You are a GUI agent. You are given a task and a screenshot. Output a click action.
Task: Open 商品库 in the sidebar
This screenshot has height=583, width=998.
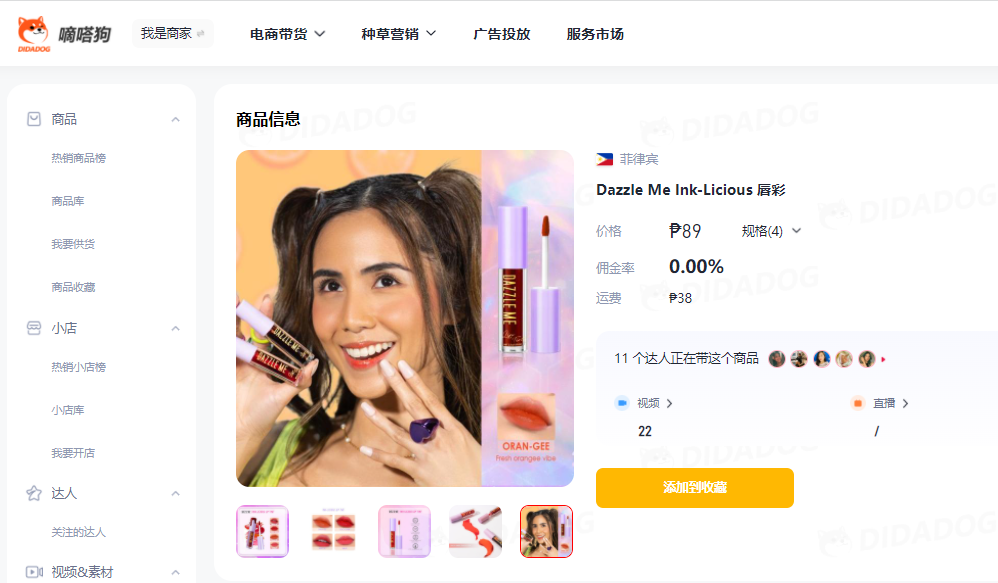click(x=68, y=201)
